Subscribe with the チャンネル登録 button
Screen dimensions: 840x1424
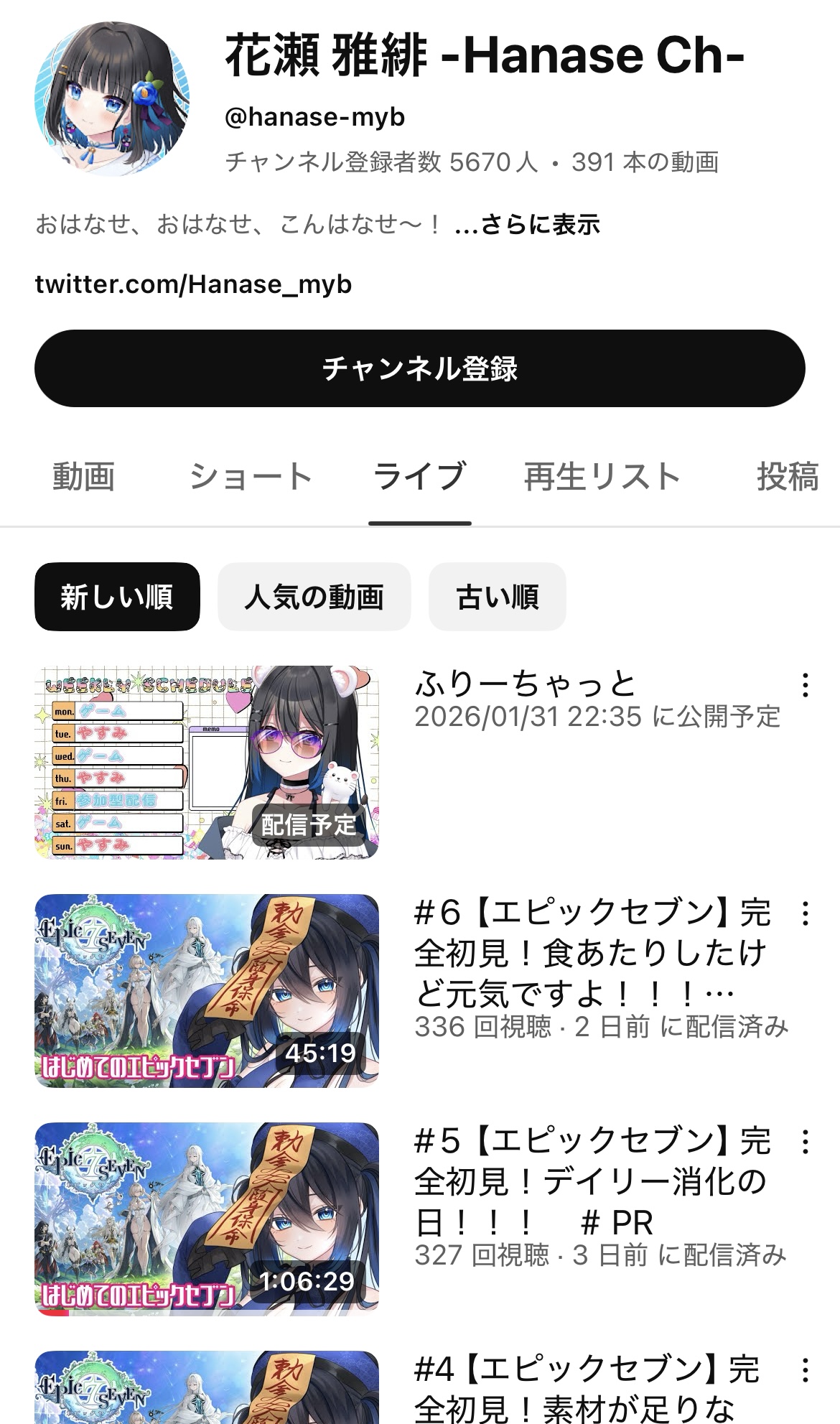coord(419,368)
